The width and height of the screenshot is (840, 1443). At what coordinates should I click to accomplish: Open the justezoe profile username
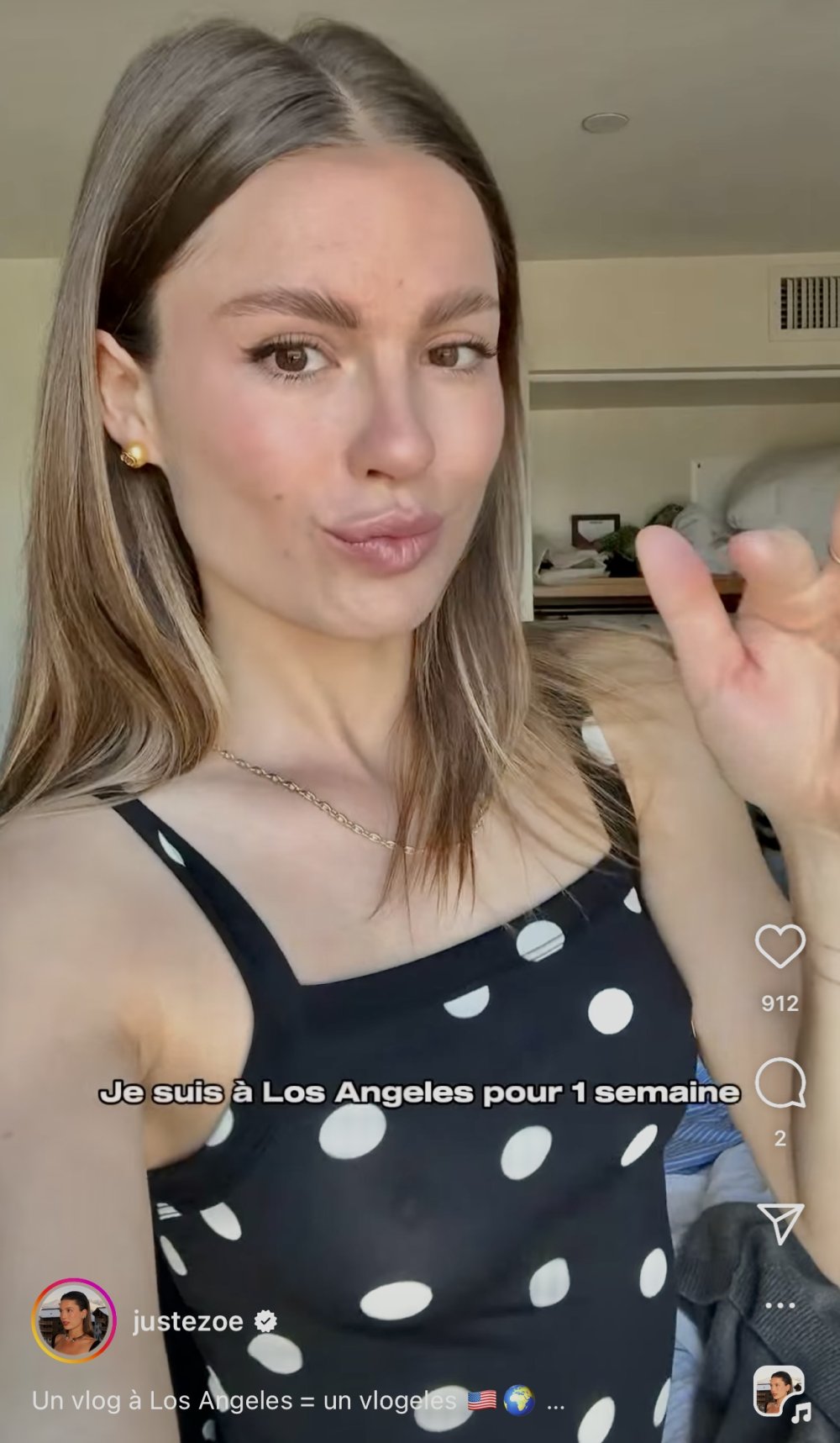pyautogui.click(x=187, y=1322)
